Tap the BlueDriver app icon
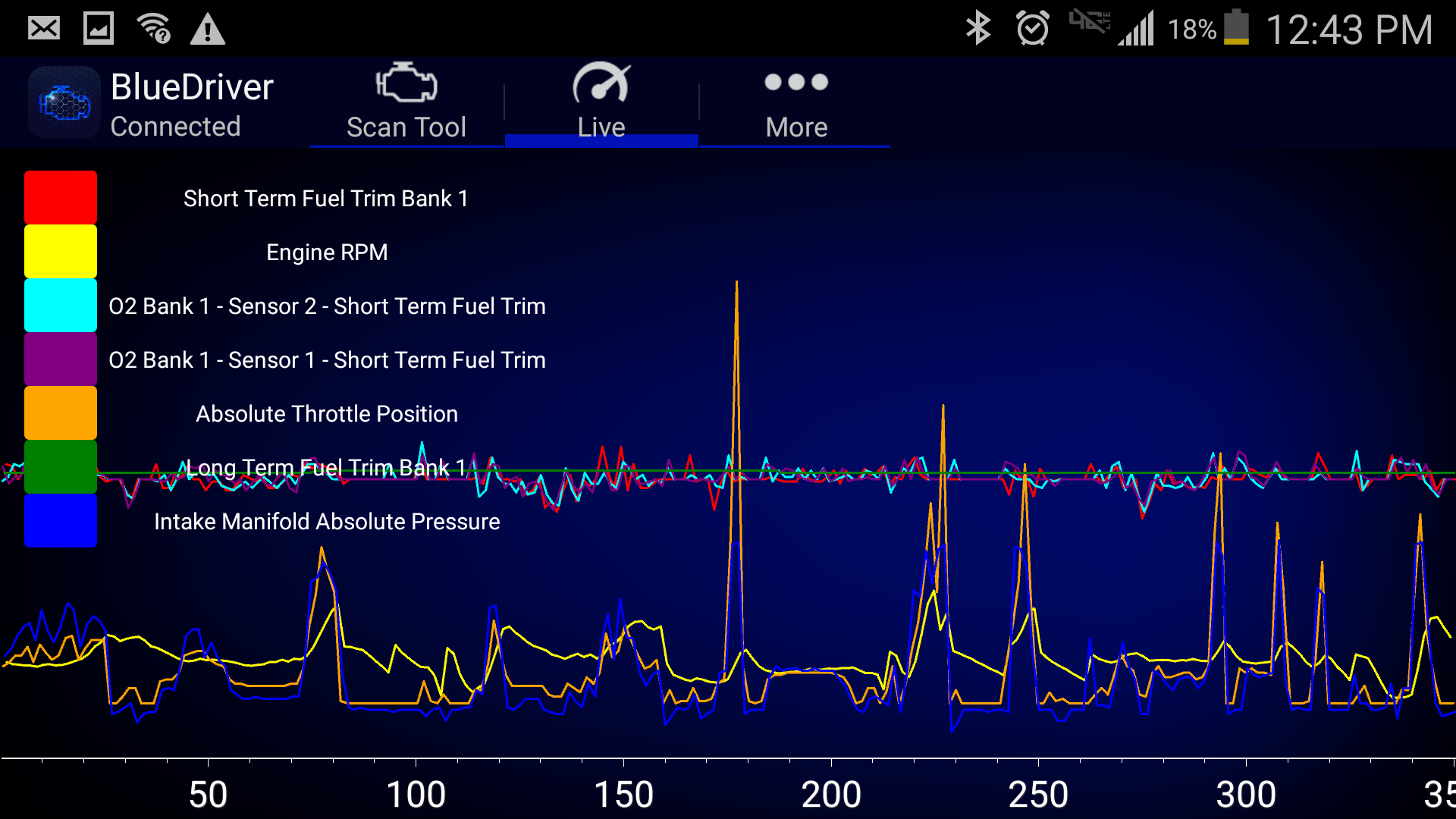1456x819 pixels. click(x=64, y=103)
